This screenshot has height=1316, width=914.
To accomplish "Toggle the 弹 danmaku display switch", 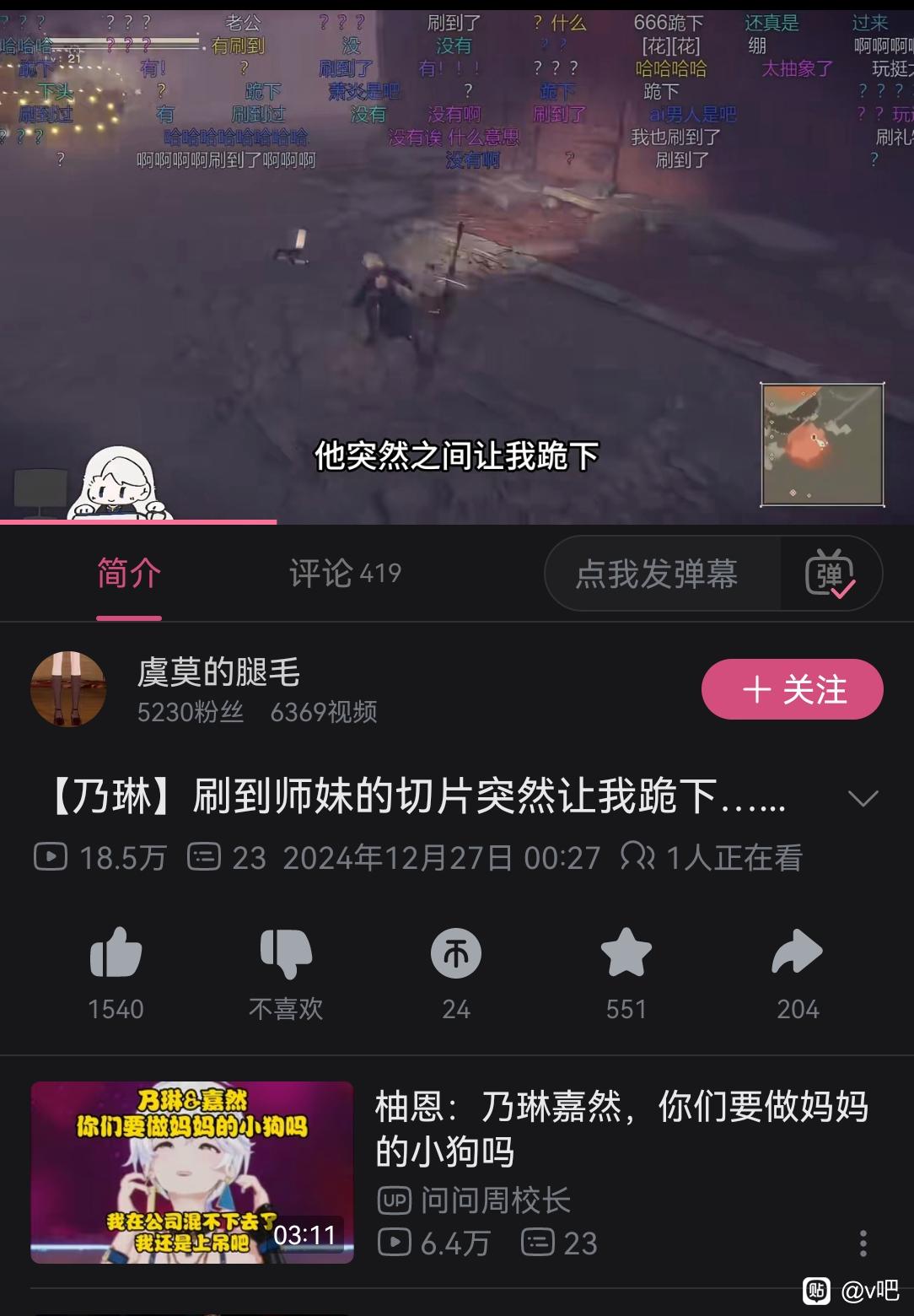I will [831, 574].
